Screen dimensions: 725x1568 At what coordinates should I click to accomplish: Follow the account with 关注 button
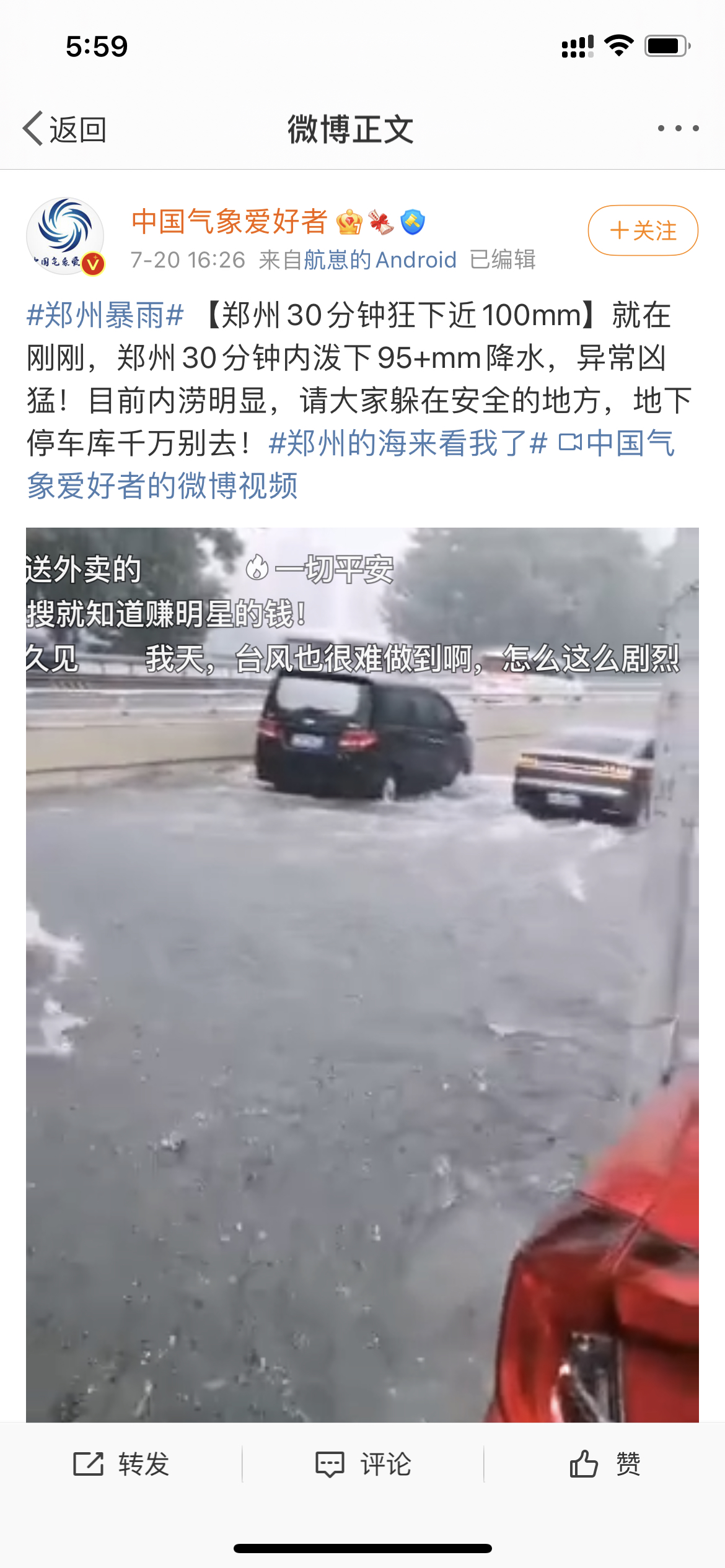pyautogui.click(x=643, y=230)
